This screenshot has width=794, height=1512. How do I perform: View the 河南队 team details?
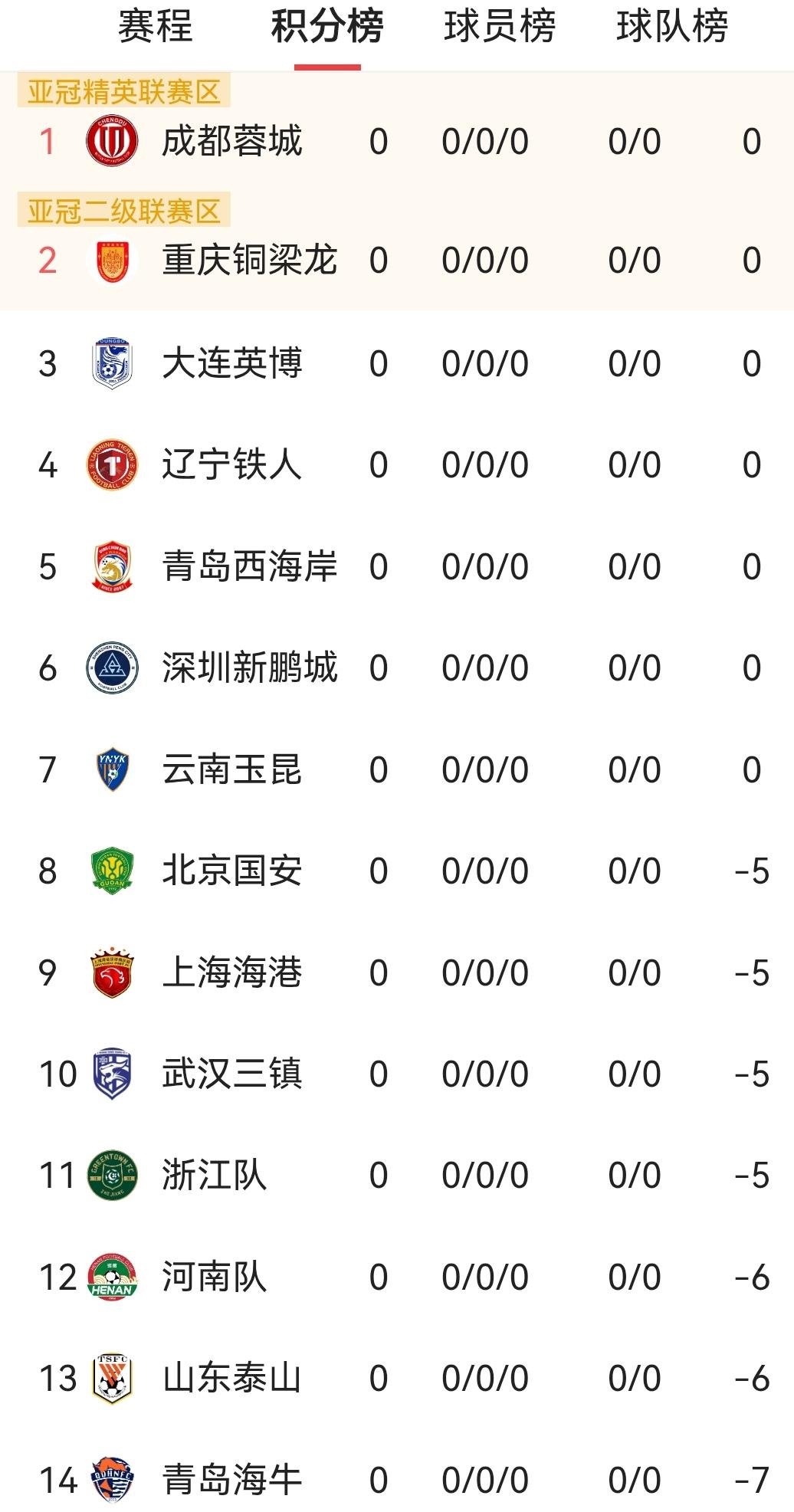click(x=215, y=1277)
